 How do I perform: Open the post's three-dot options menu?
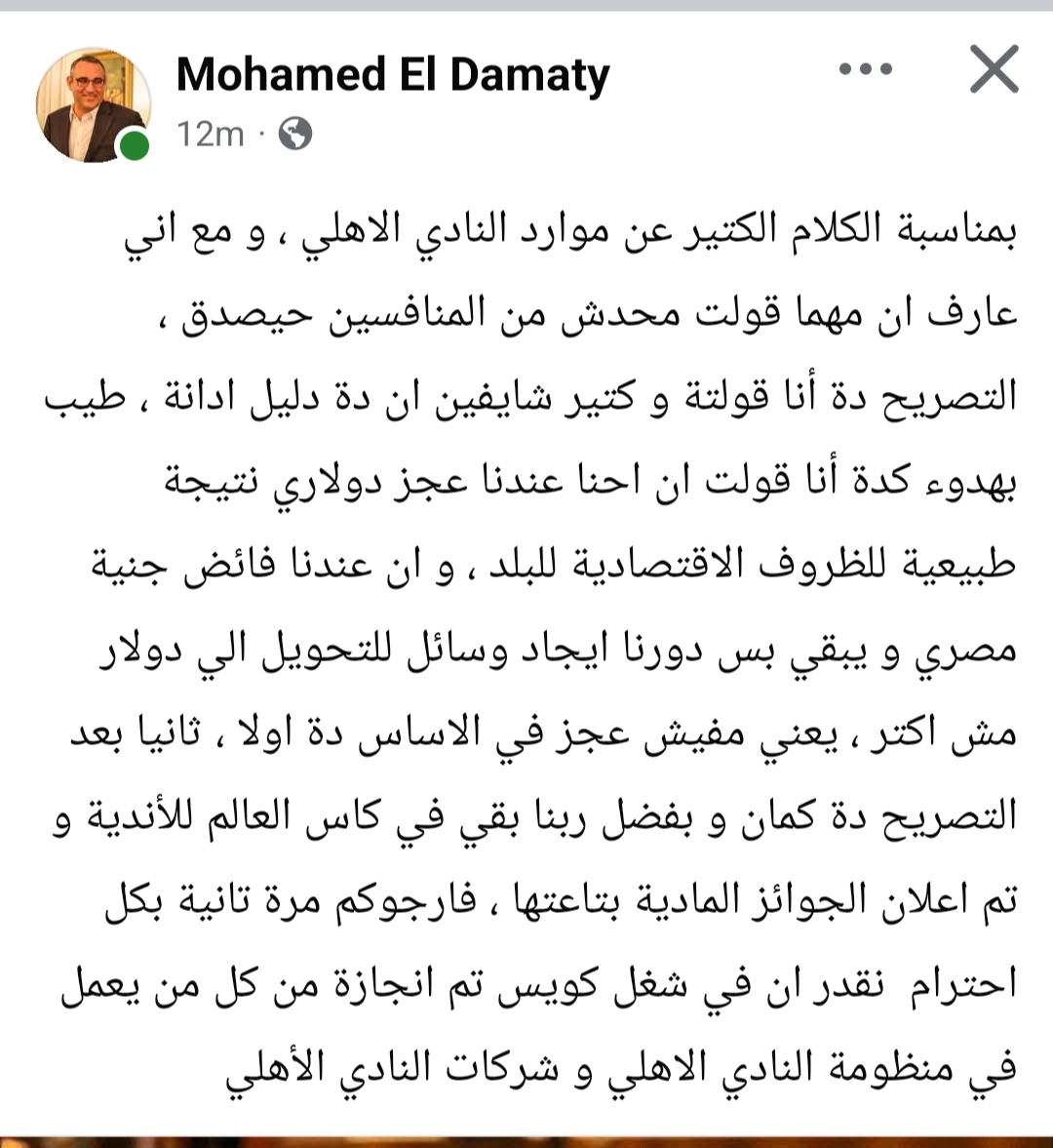tap(865, 69)
